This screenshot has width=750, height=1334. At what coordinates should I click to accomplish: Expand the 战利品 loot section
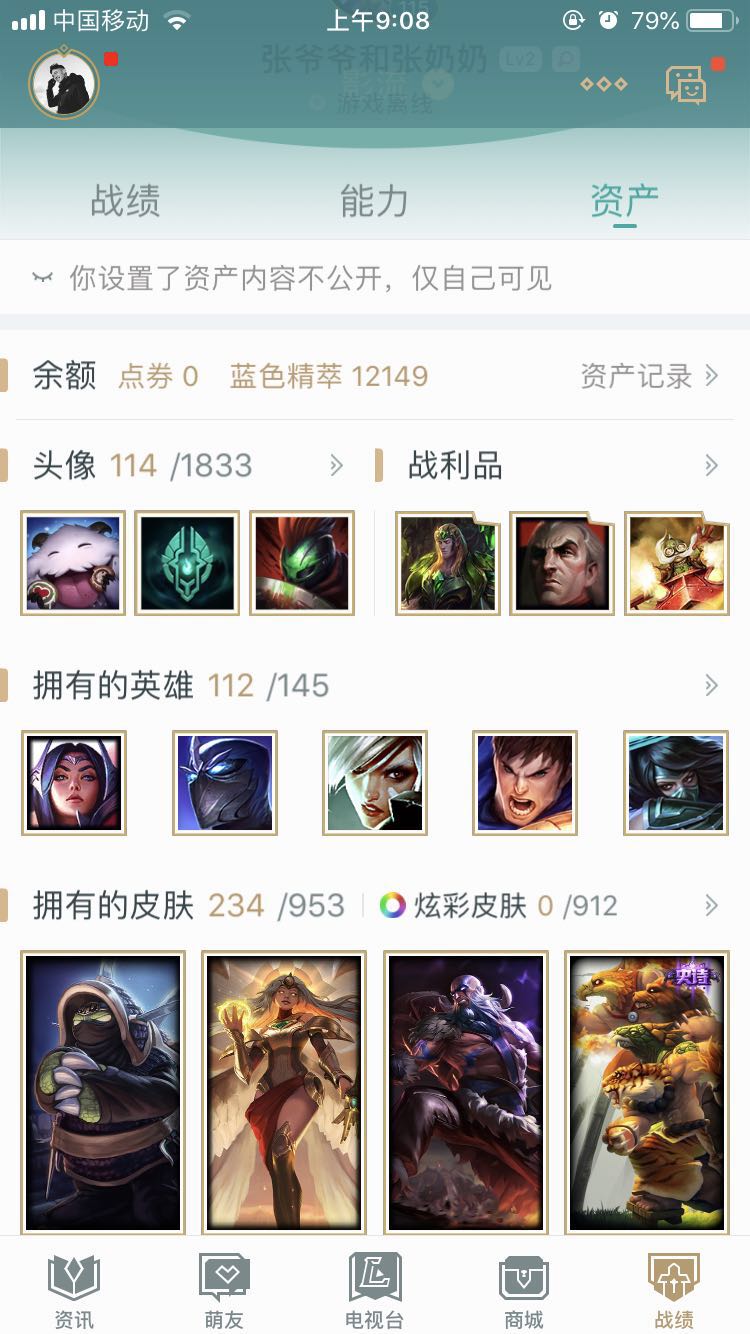[x=711, y=465]
